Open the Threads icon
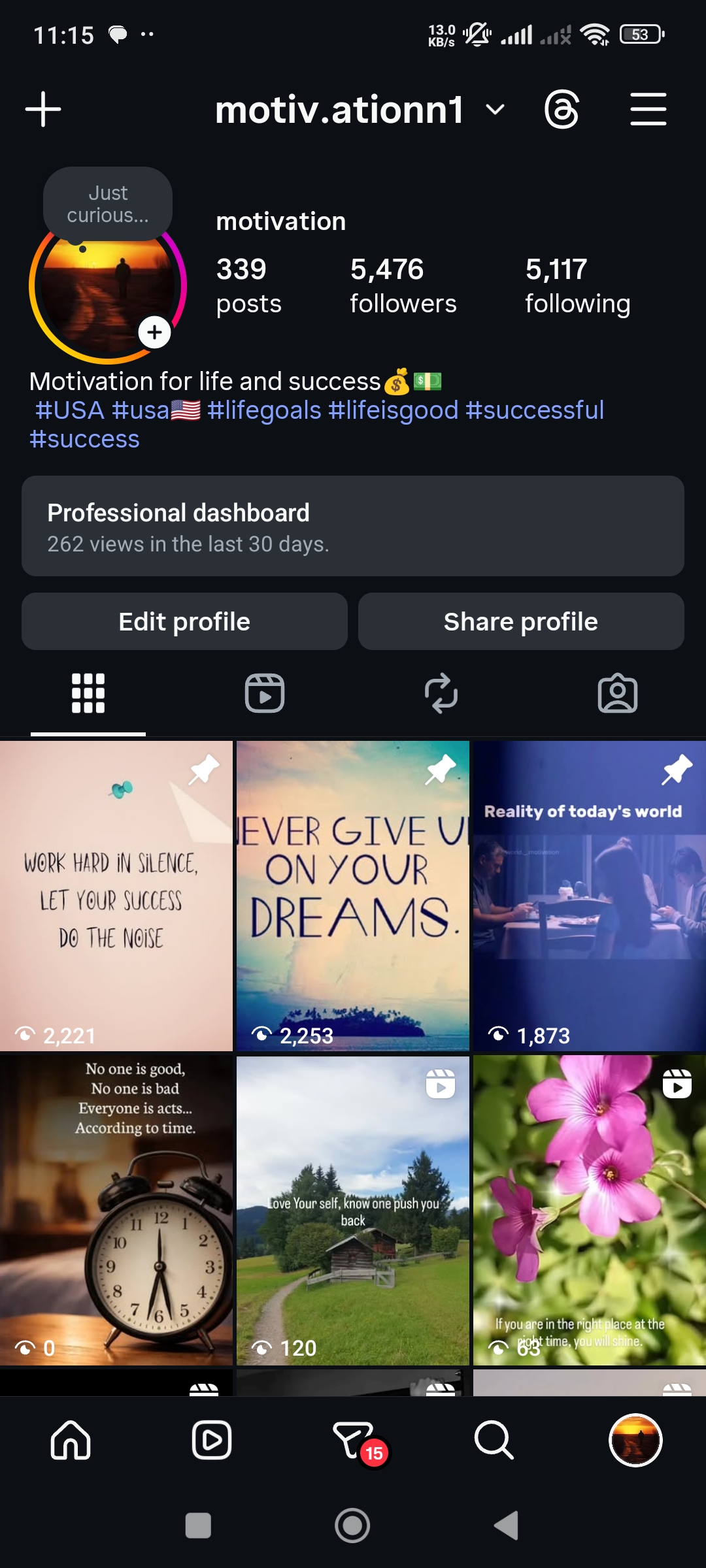 (x=562, y=109)
